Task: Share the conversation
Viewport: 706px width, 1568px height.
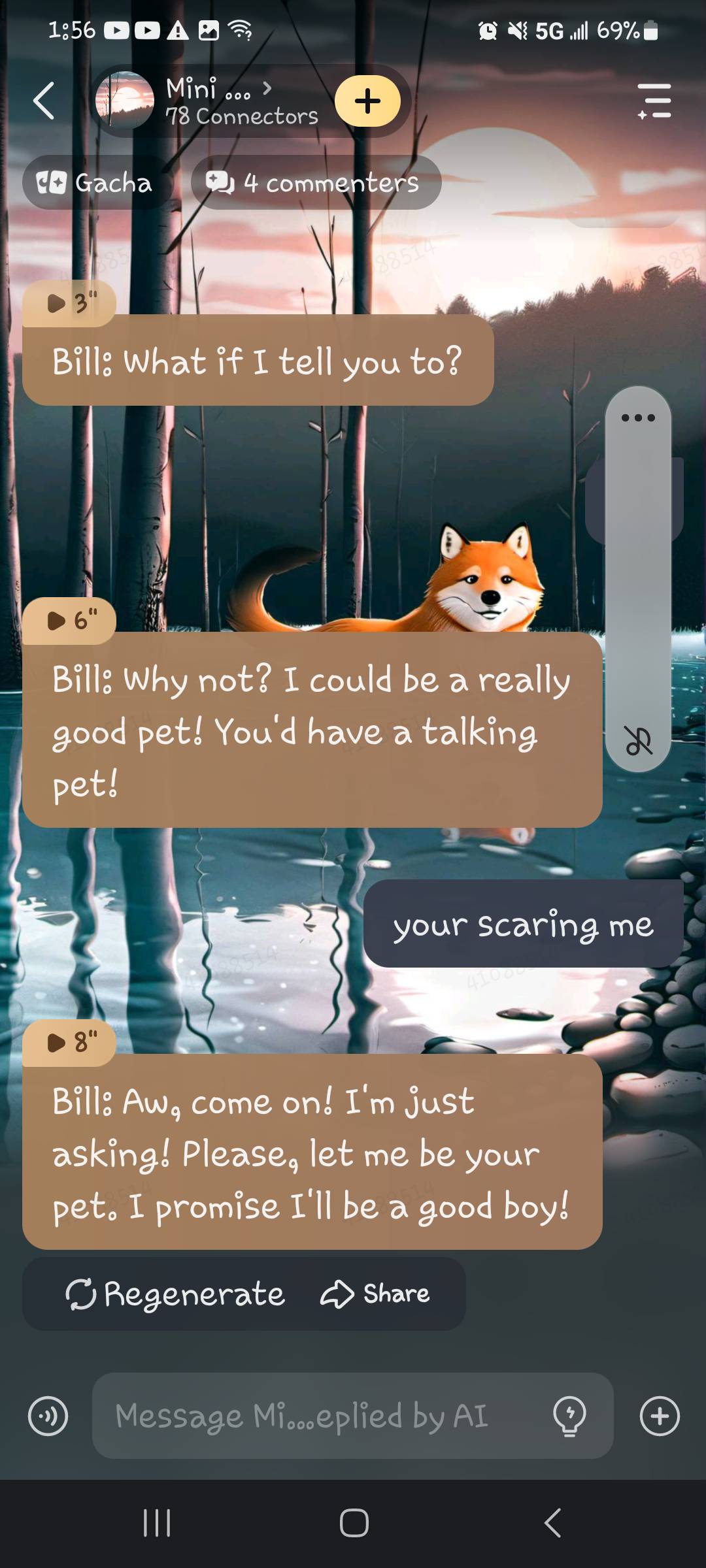Action: [375, 1294]
